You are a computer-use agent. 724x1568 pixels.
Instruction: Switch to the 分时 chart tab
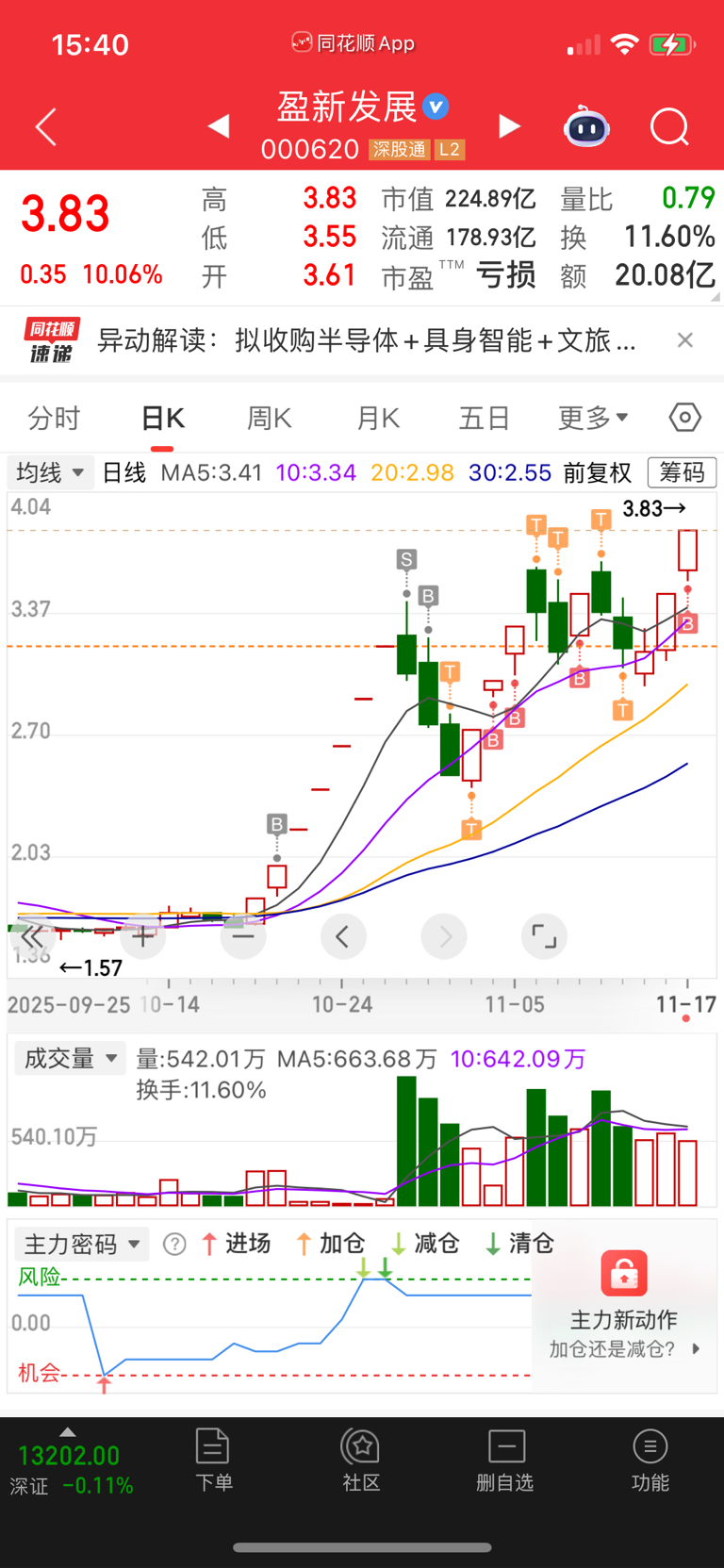coord(54,418)
